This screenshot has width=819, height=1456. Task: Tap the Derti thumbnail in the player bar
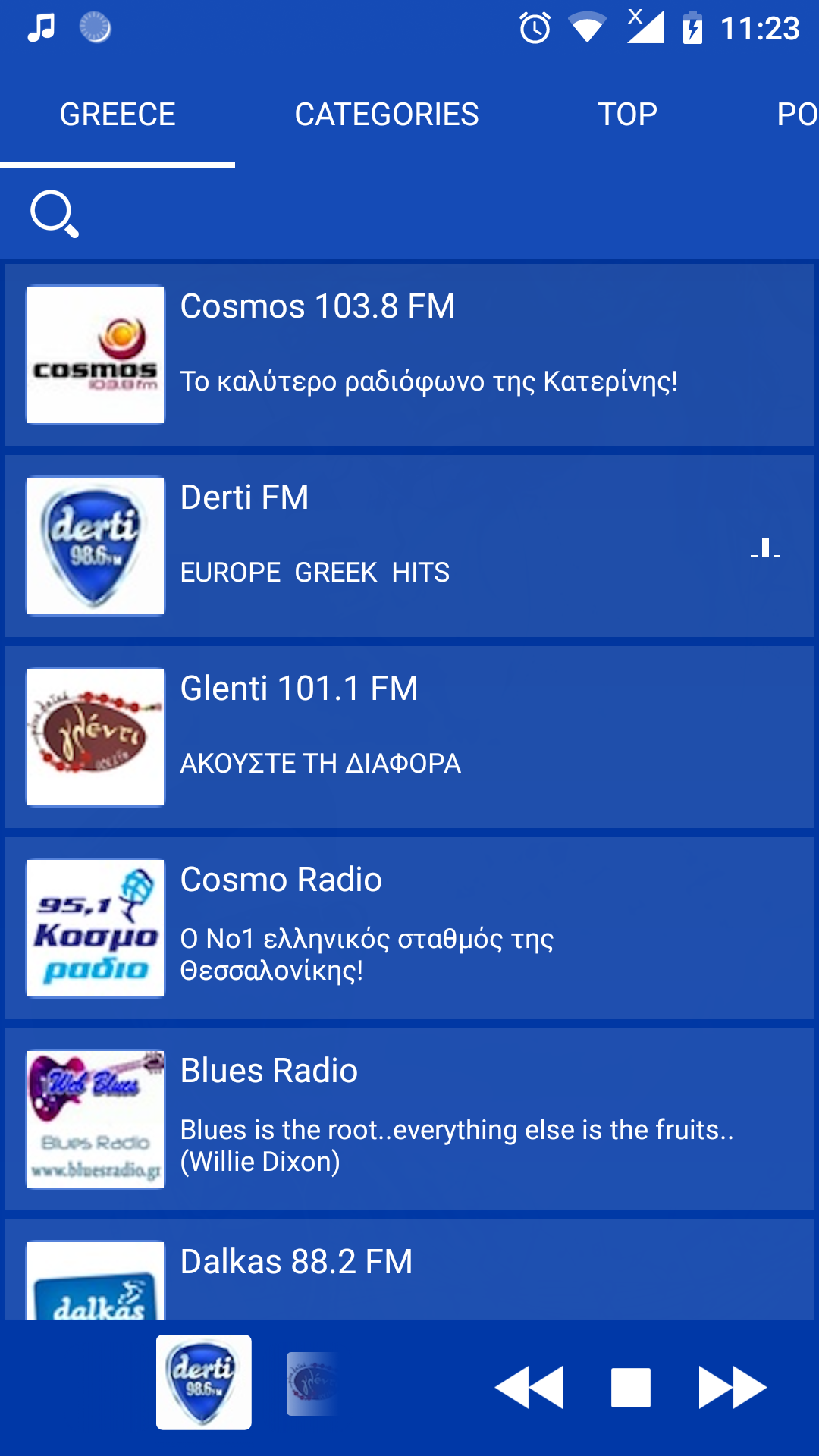(204, 1382)
